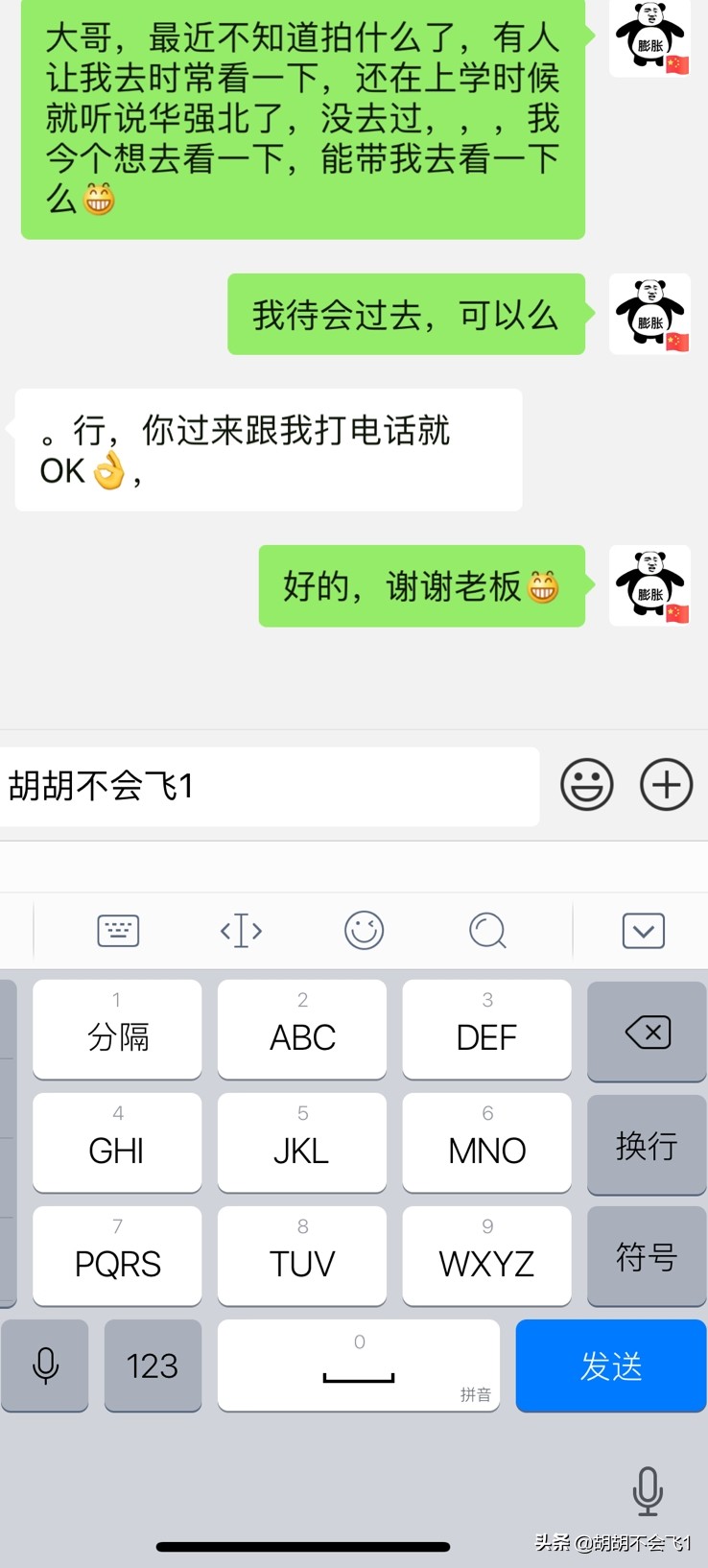Switch to numeric keypad via 123 key
This screenshot has height=1568, width=708.
pyautogui.click(x=153, y=1366)
